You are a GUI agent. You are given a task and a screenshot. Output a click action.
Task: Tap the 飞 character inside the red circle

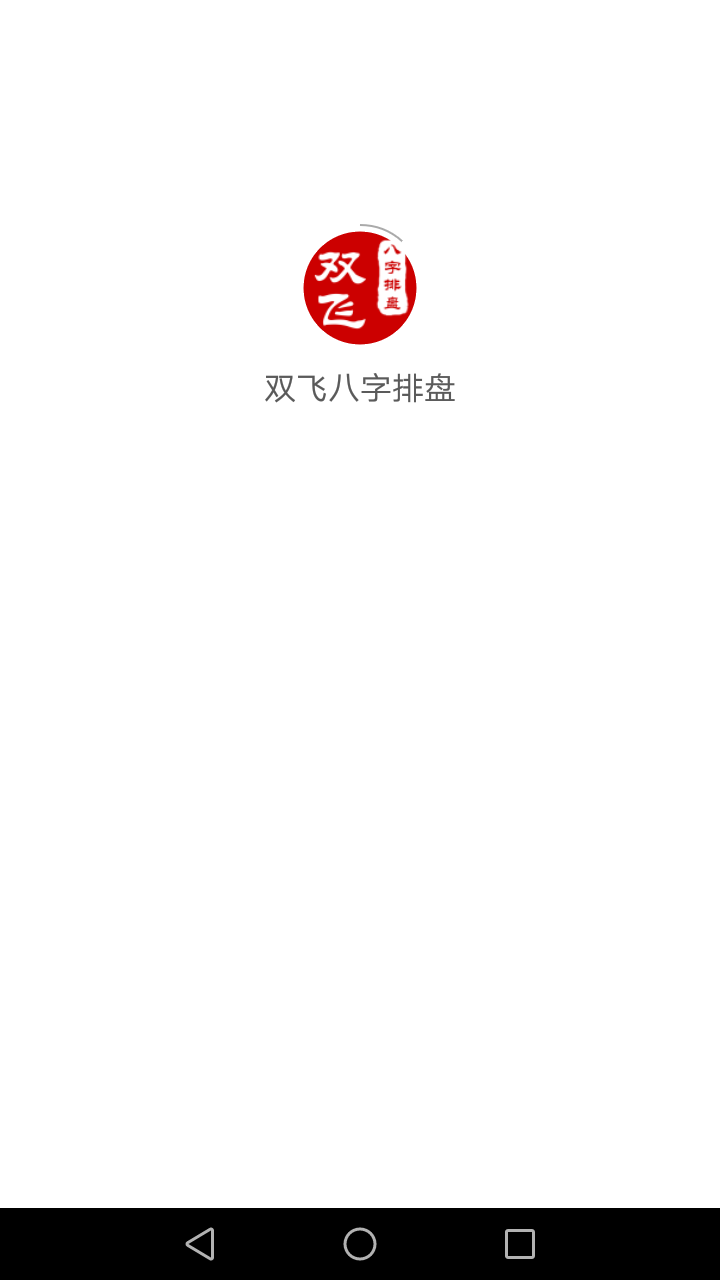(340, 310)
